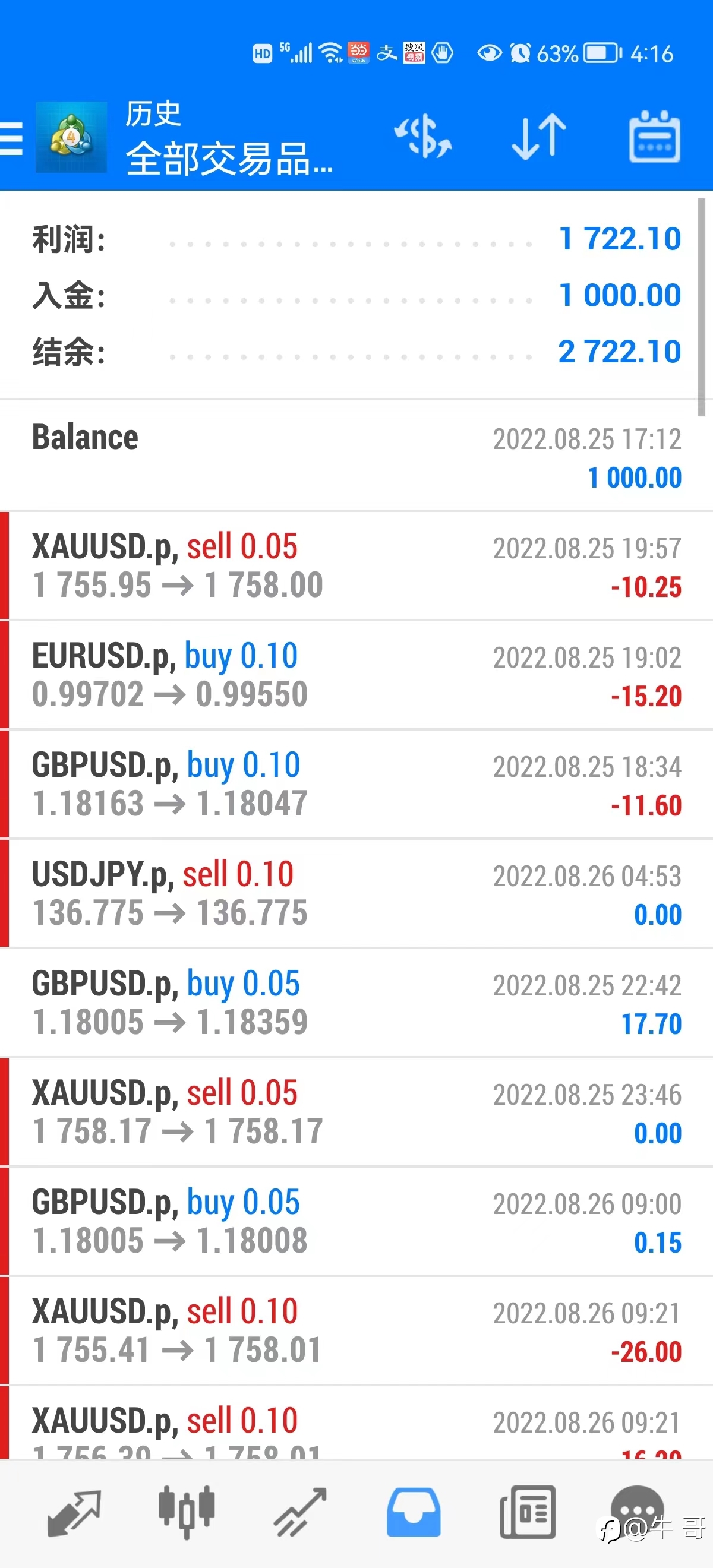Switch to the Trade tab
Viewport: 713px width, 1568px height.
tap(299, 1513)
